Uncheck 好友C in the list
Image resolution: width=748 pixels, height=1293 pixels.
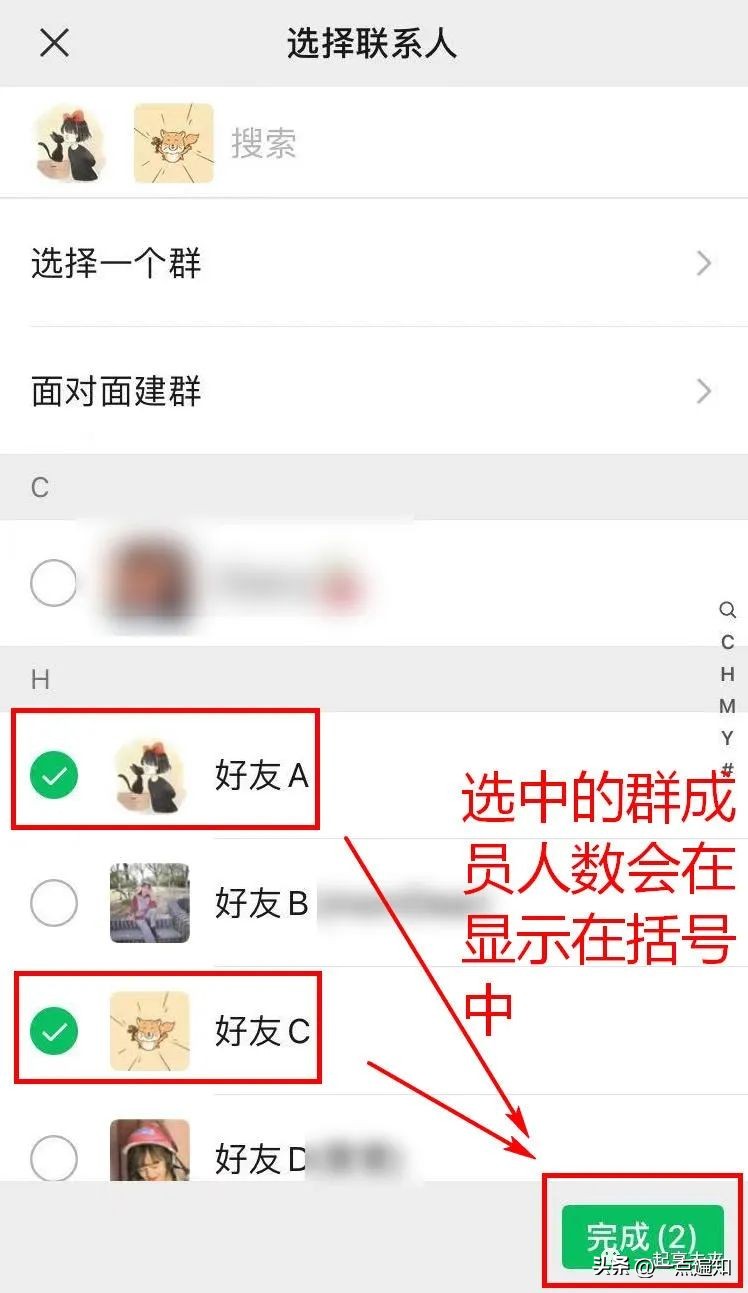(x=54, y=1031)
